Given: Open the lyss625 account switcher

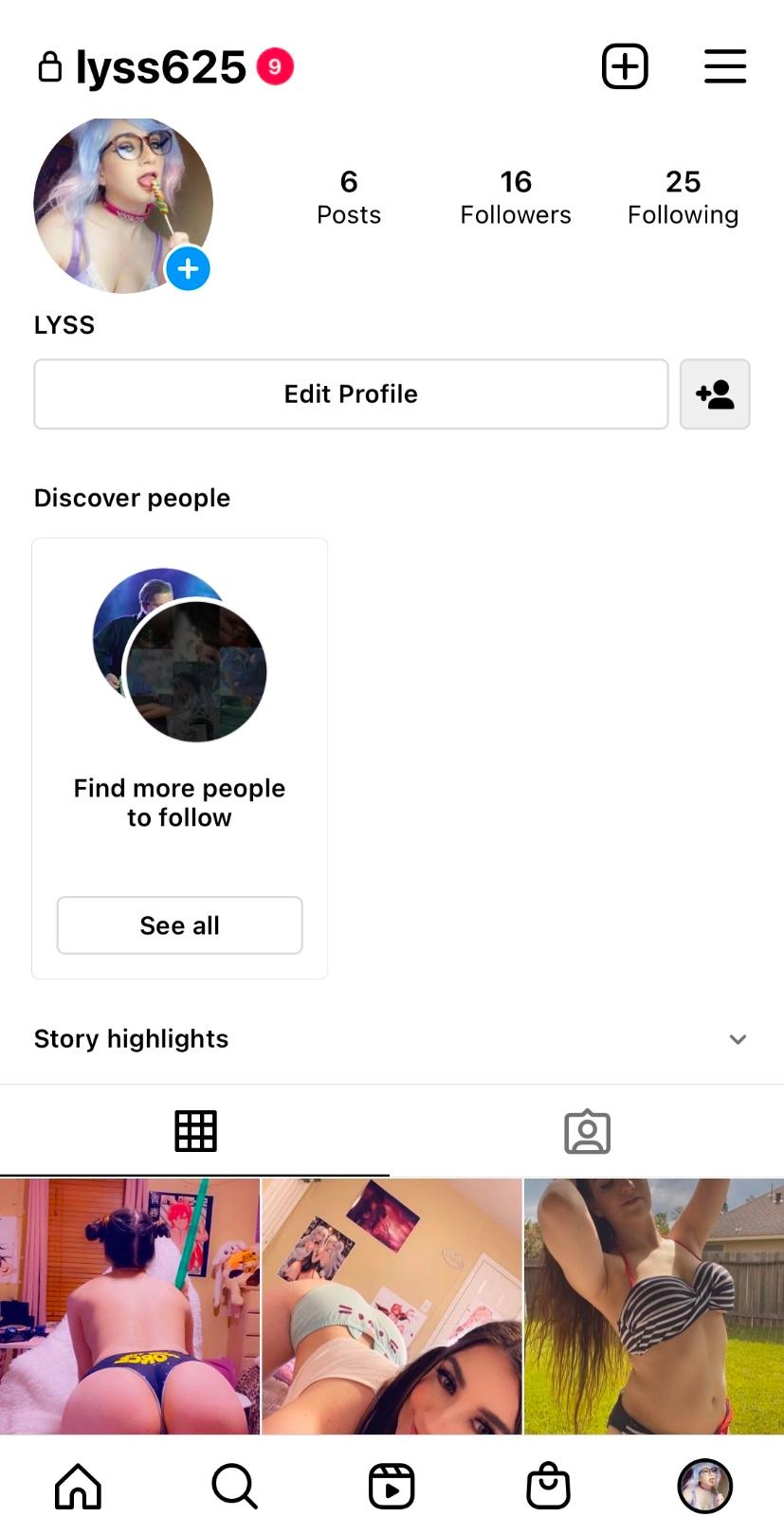Looking at the screenshot, I should [x=161, y=67].
